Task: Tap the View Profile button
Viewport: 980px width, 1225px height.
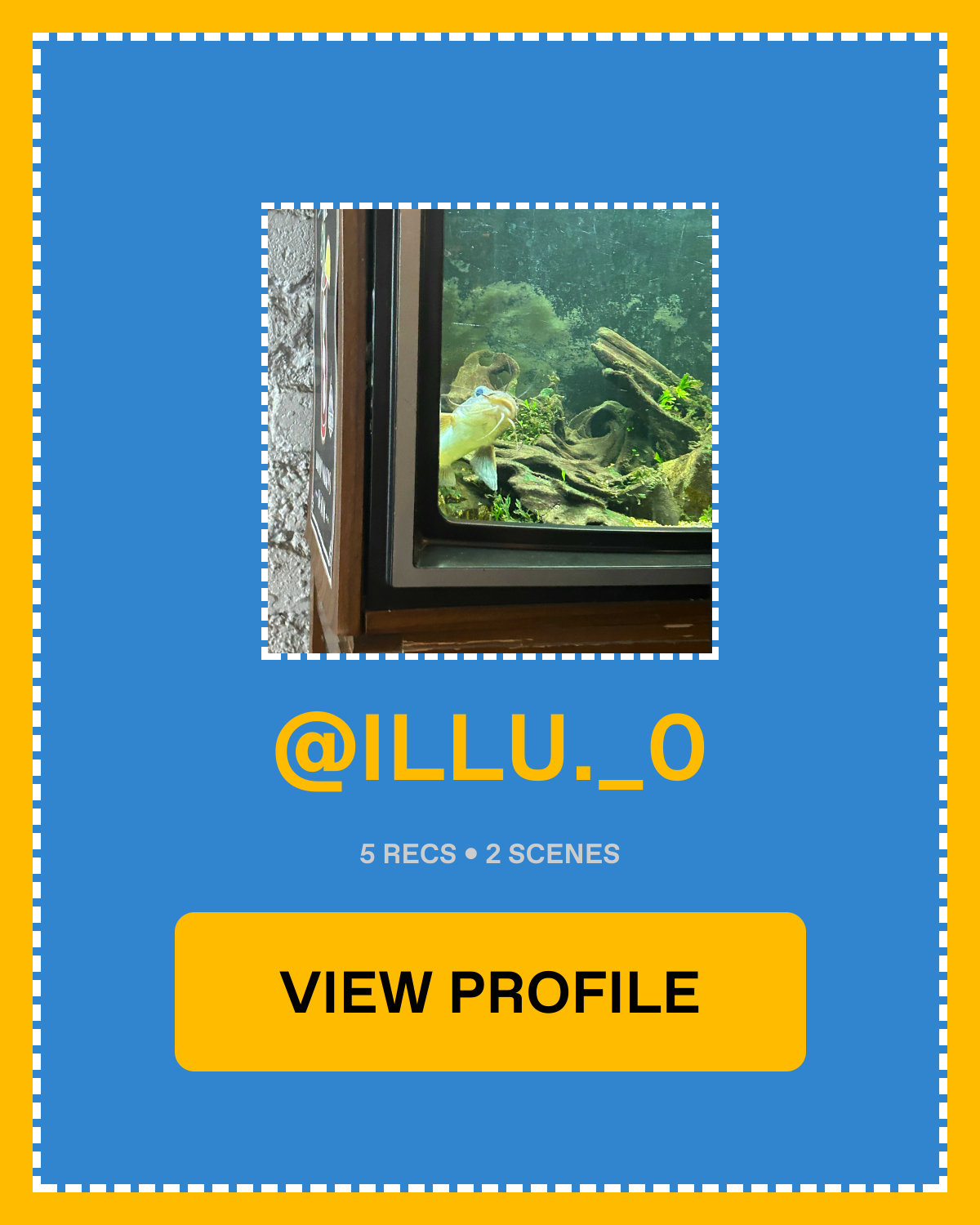Action: coord(490,991)
